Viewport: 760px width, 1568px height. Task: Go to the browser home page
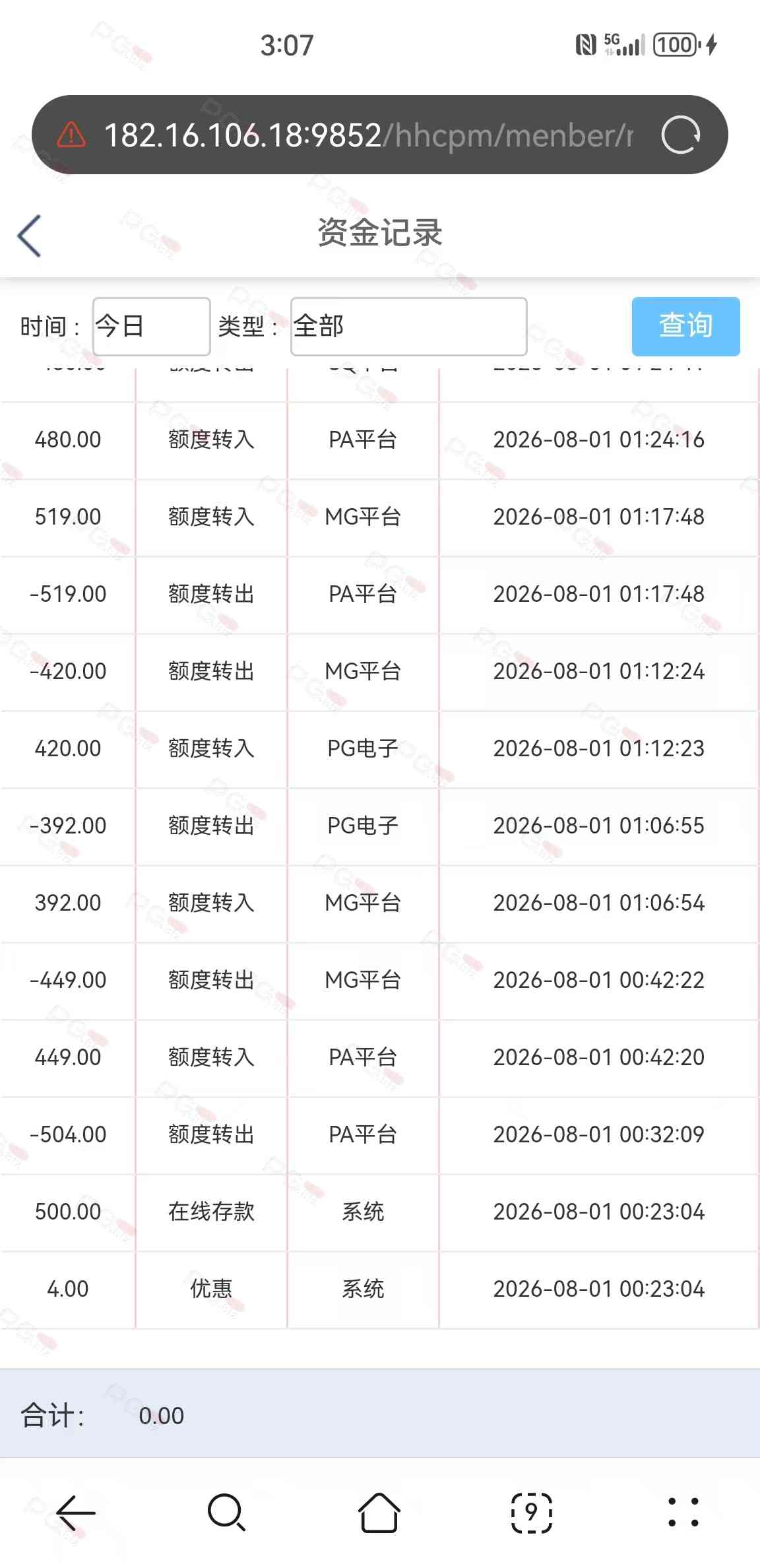tap(379, 1513)
